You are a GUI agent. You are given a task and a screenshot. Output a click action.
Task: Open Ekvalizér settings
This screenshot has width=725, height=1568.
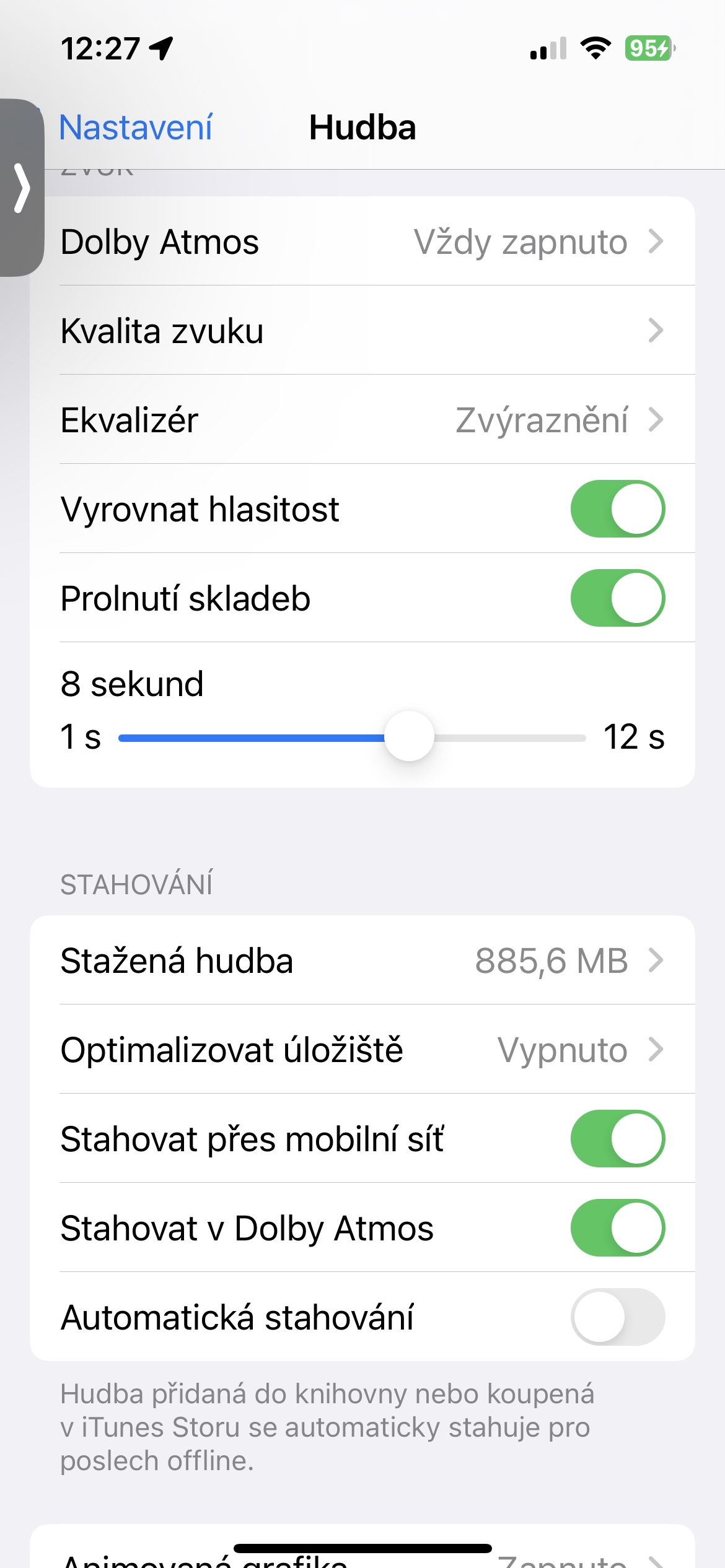[x=362, y=420]
